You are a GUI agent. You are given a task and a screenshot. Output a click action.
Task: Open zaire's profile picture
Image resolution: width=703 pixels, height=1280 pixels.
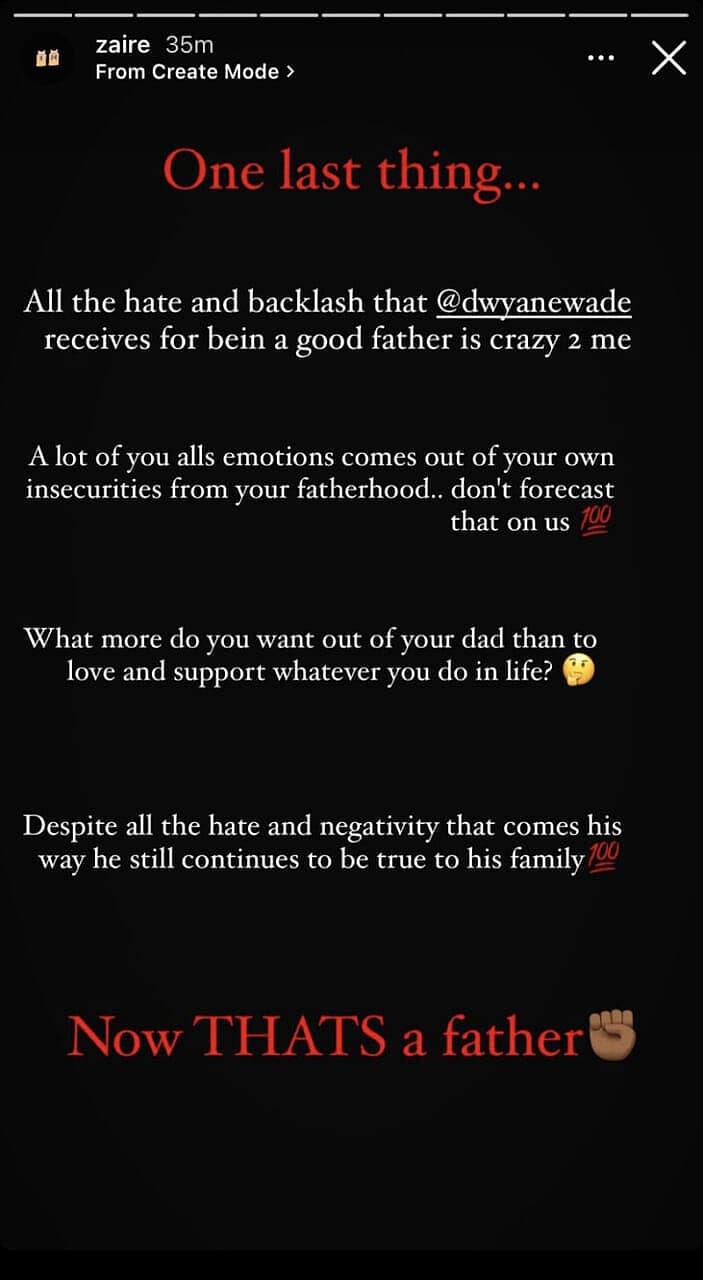click(x=48, y=58)
